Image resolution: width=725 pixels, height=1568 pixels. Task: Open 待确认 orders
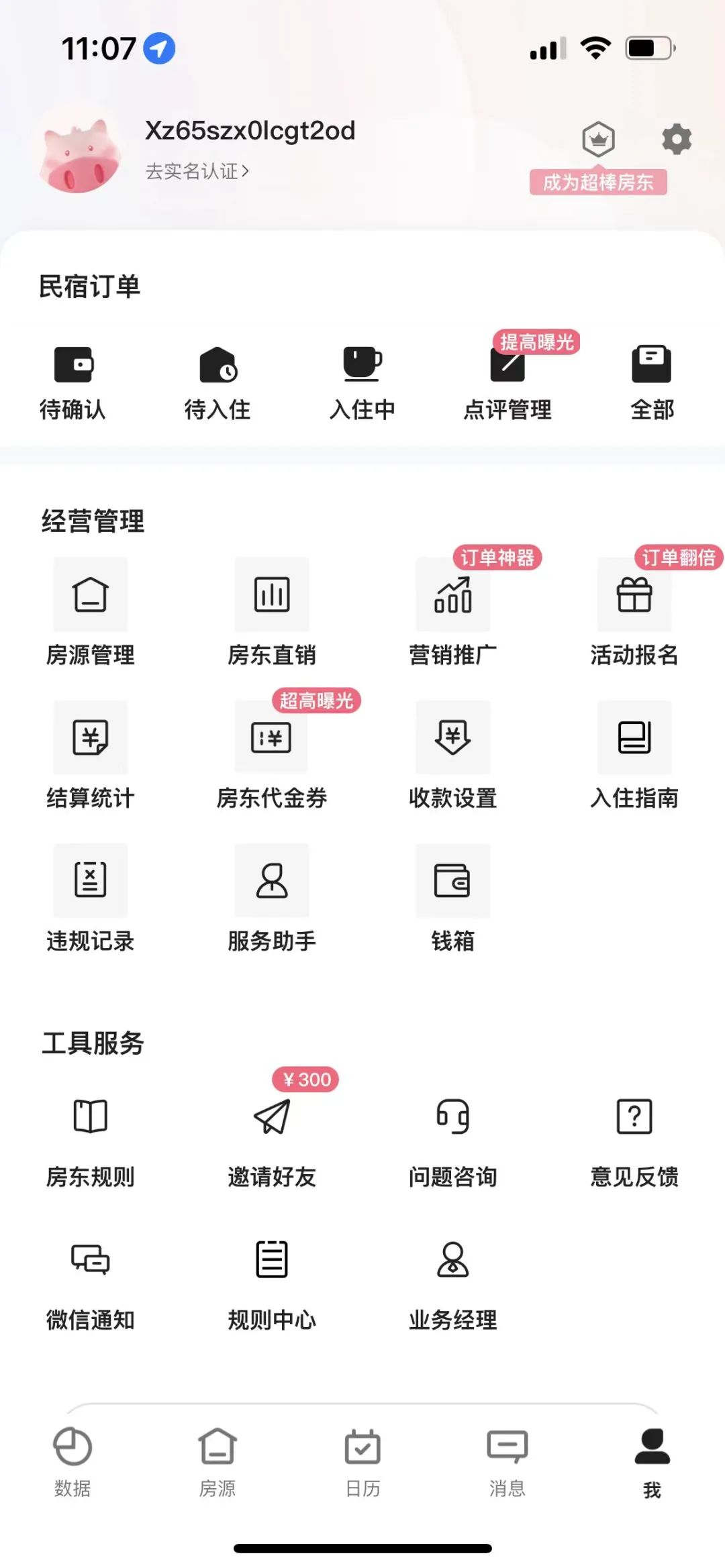72,382
